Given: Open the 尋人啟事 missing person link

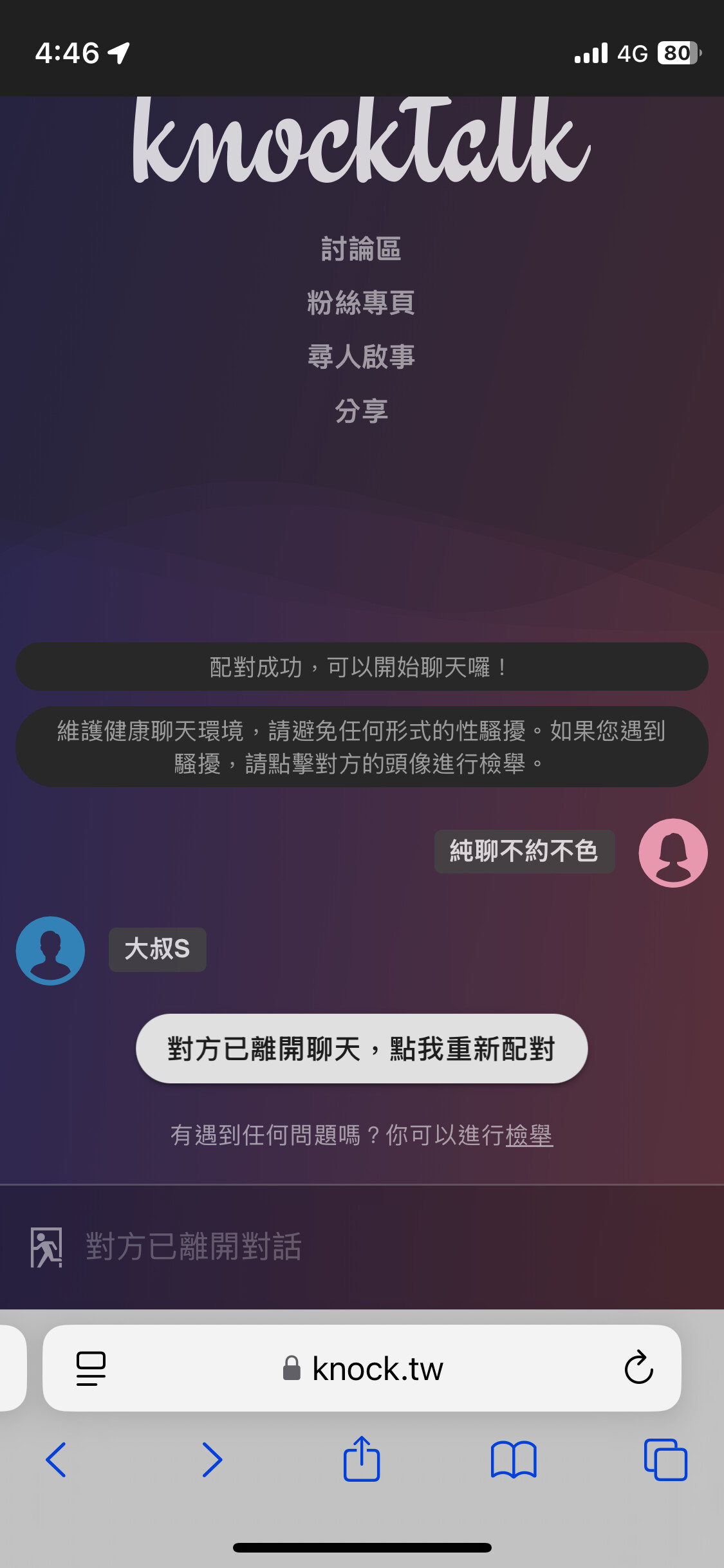Looking at the screenshot, I should pos(361,357).
